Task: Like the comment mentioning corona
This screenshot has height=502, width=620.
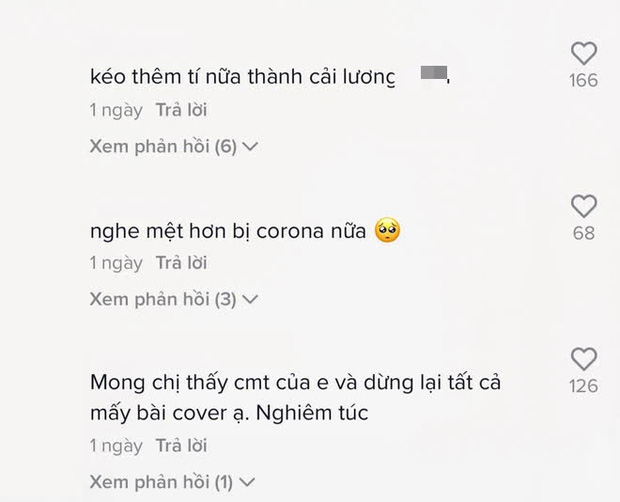Action: (583, 207)
